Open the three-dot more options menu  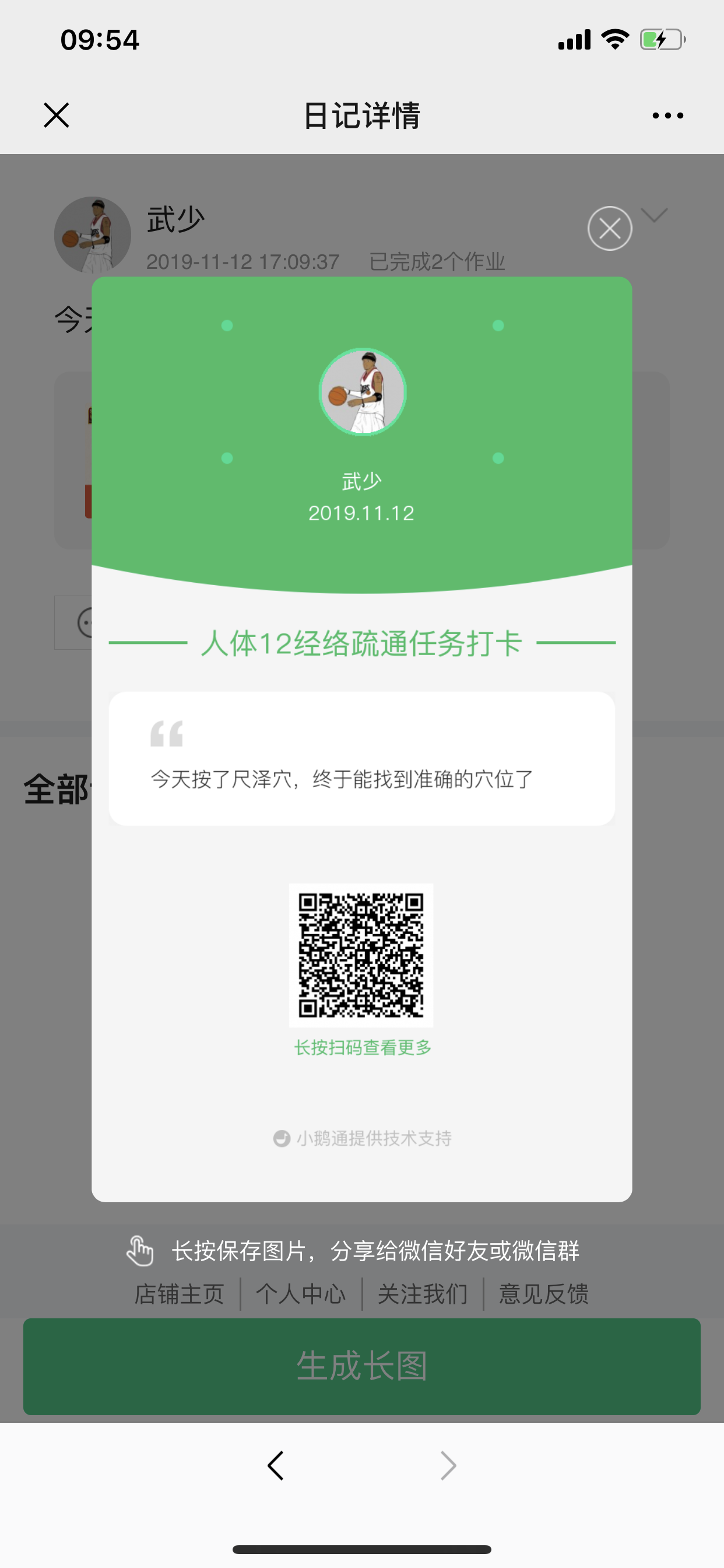[667, 115]
